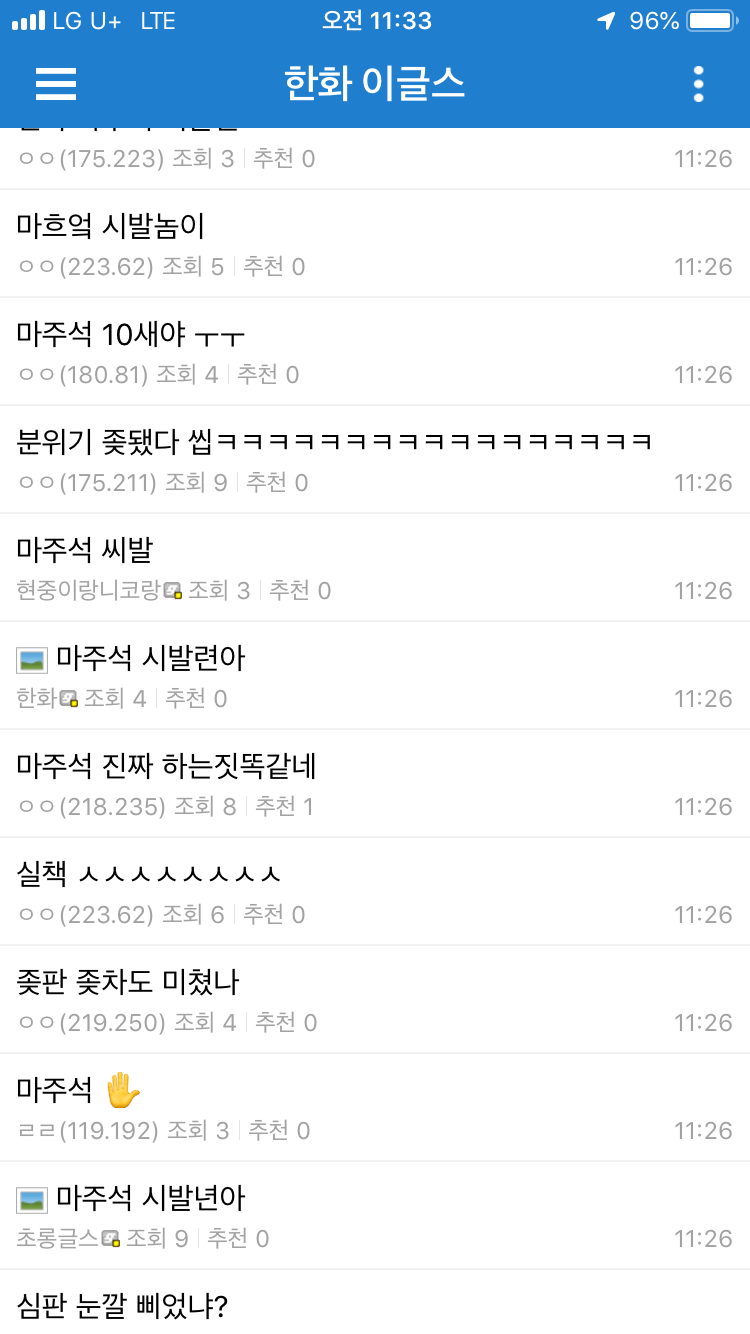Open the post '심판 눈깔 삐었냐?'

[122, 1305]
